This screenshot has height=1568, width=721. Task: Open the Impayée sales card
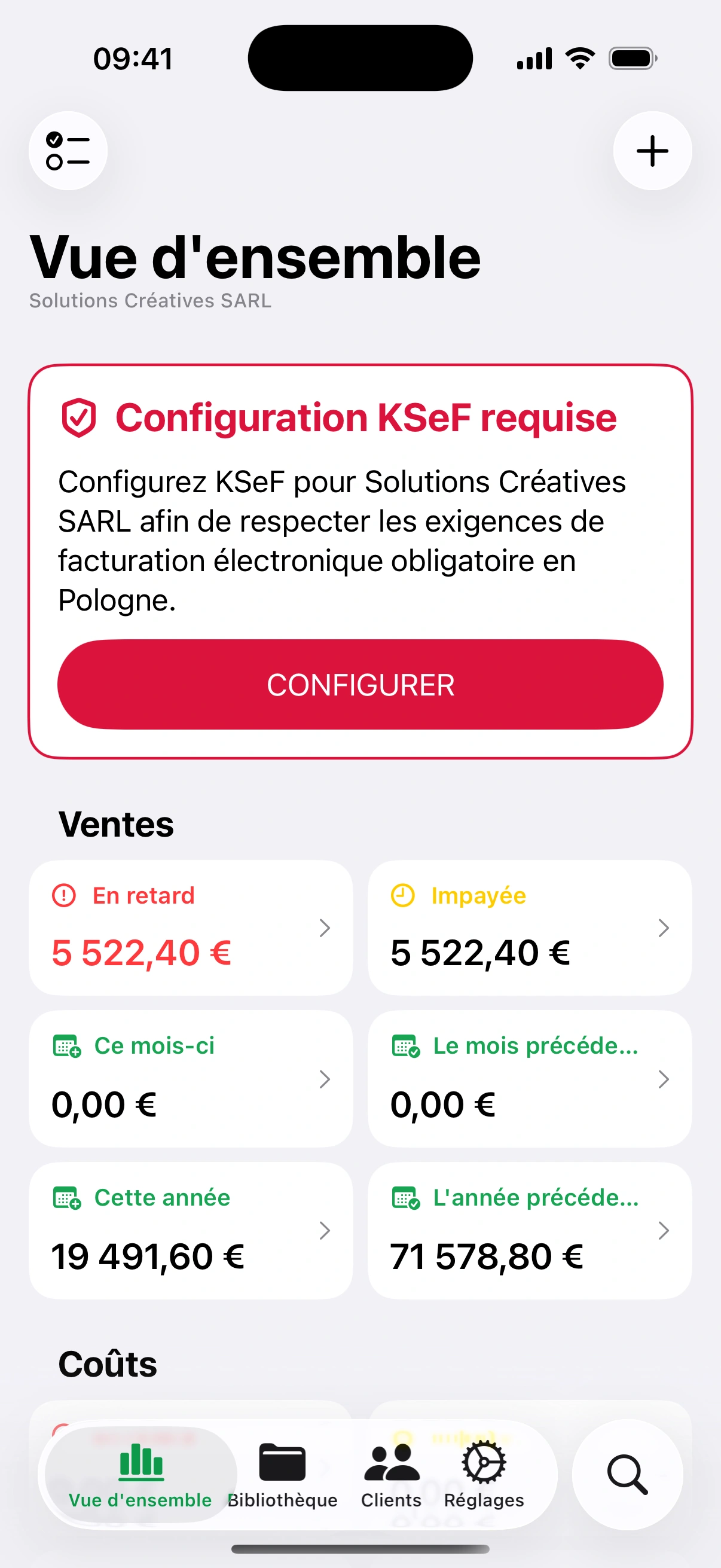[x=529, y=928]
